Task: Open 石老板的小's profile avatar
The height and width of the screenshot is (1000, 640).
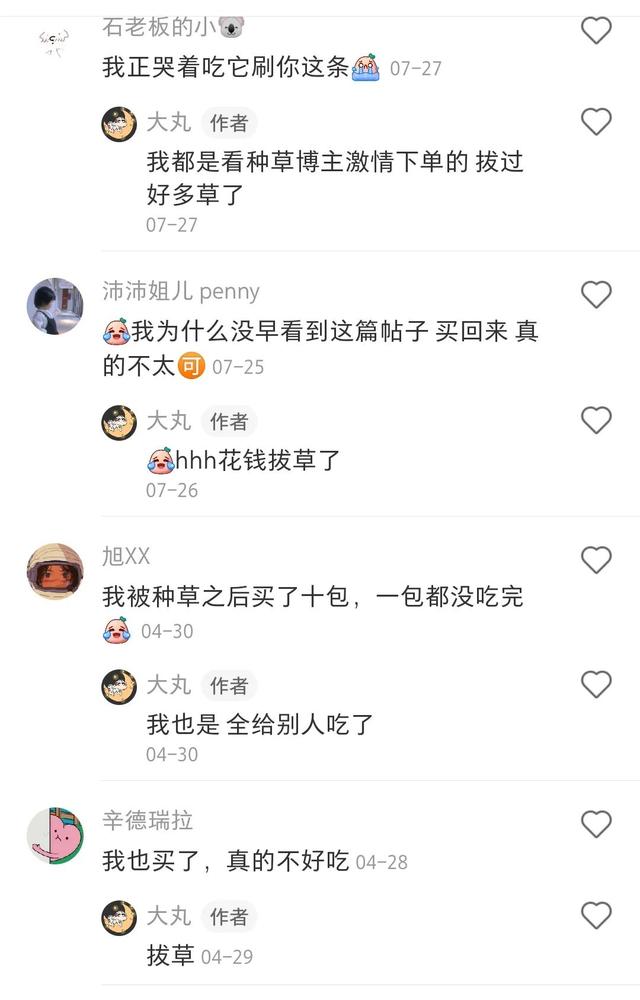Action: (54, 40)
